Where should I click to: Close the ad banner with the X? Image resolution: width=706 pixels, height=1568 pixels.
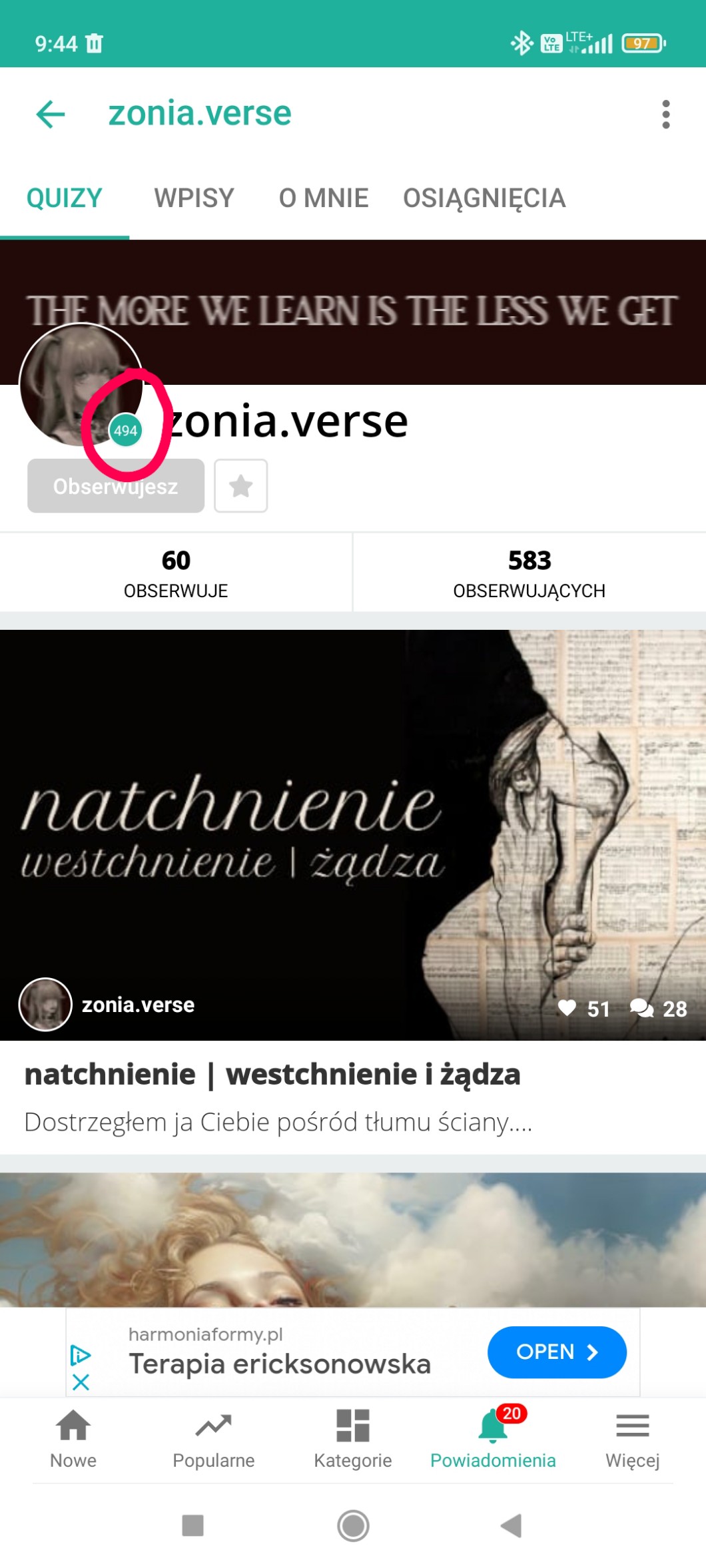pyautogui.click(x=81, y=1383)
